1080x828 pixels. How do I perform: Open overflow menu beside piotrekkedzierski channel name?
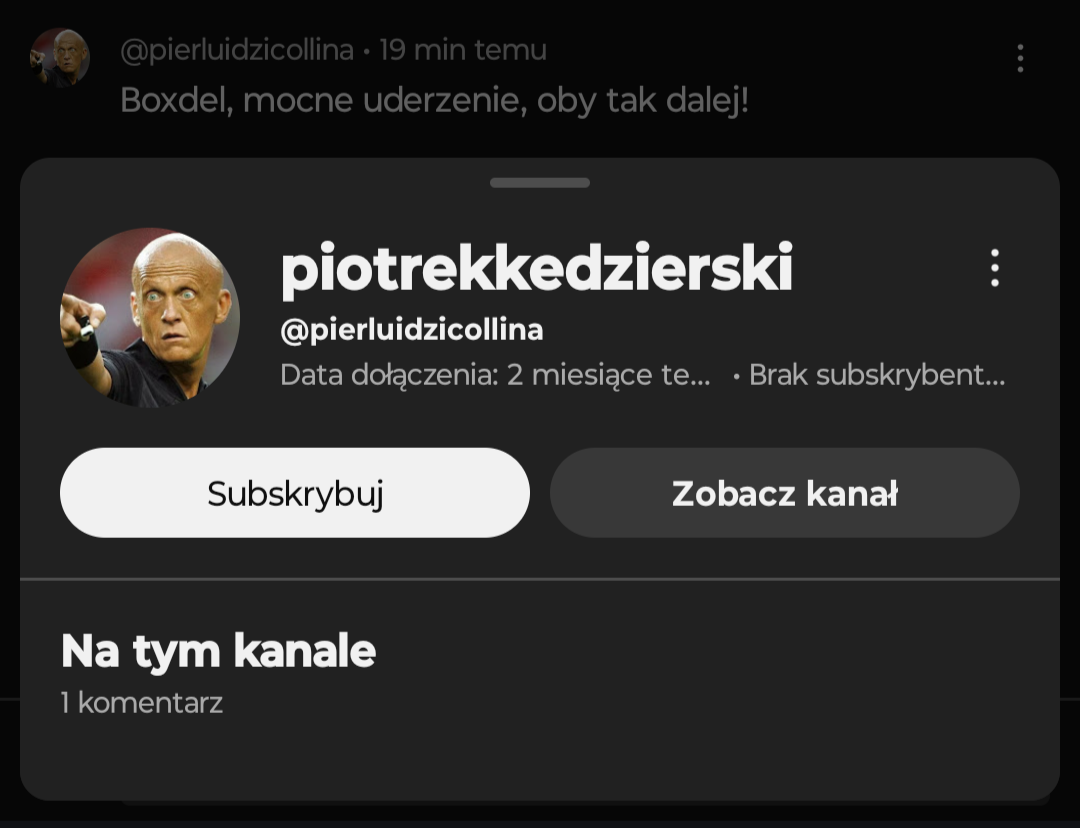click(x=994, y=268)
